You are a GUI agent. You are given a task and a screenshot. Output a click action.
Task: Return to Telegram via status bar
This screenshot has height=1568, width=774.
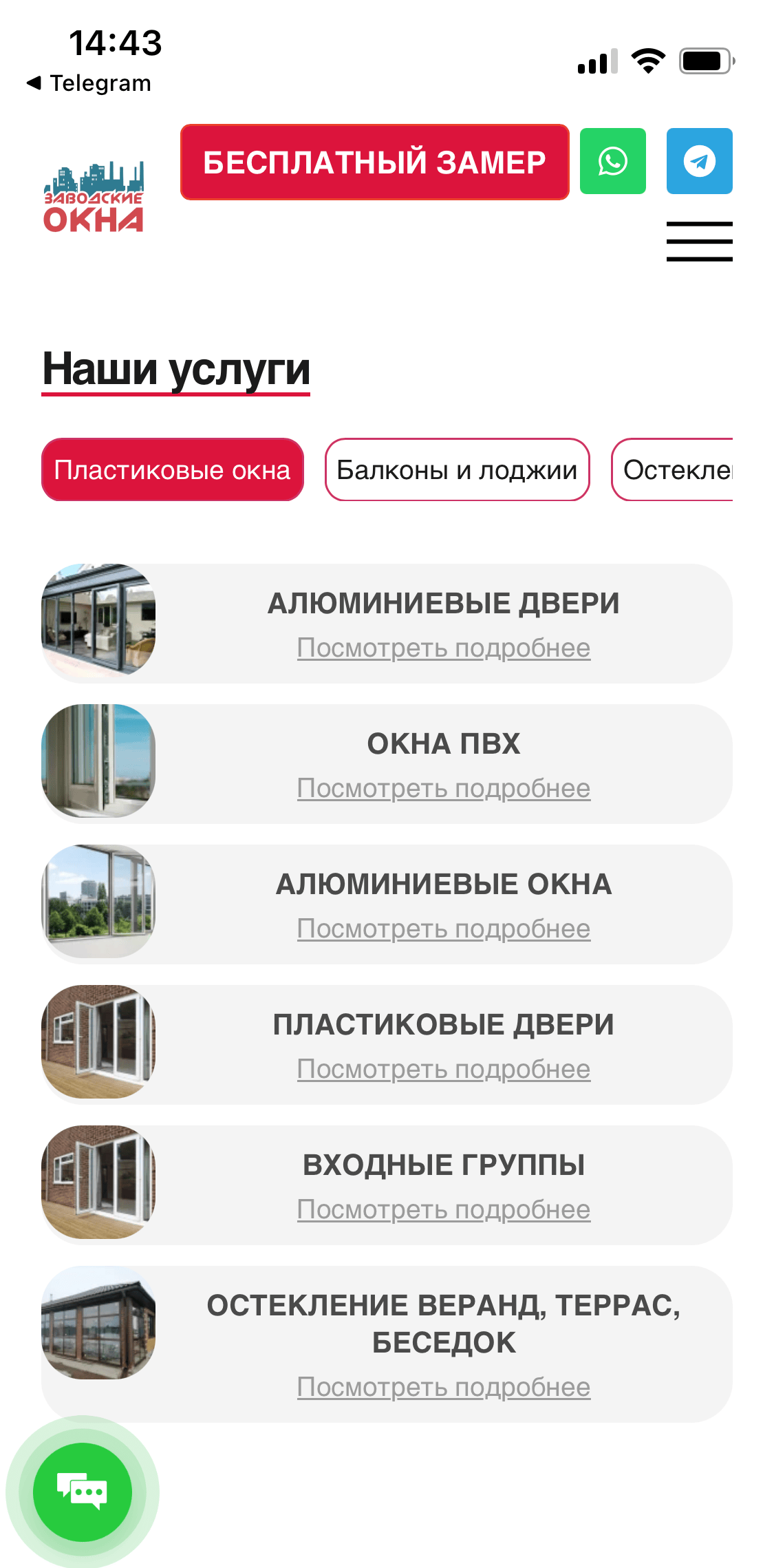click(89, 83)
